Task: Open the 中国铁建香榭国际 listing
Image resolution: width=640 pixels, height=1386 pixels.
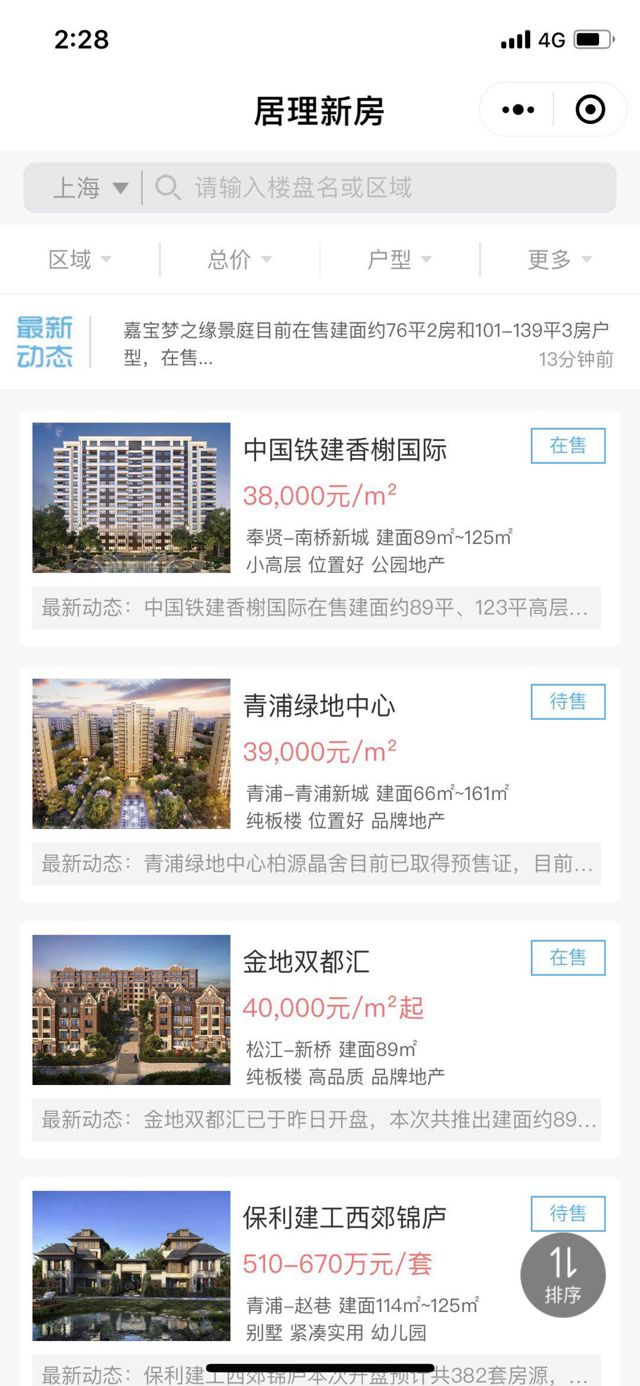Action: tap(345, 450)
